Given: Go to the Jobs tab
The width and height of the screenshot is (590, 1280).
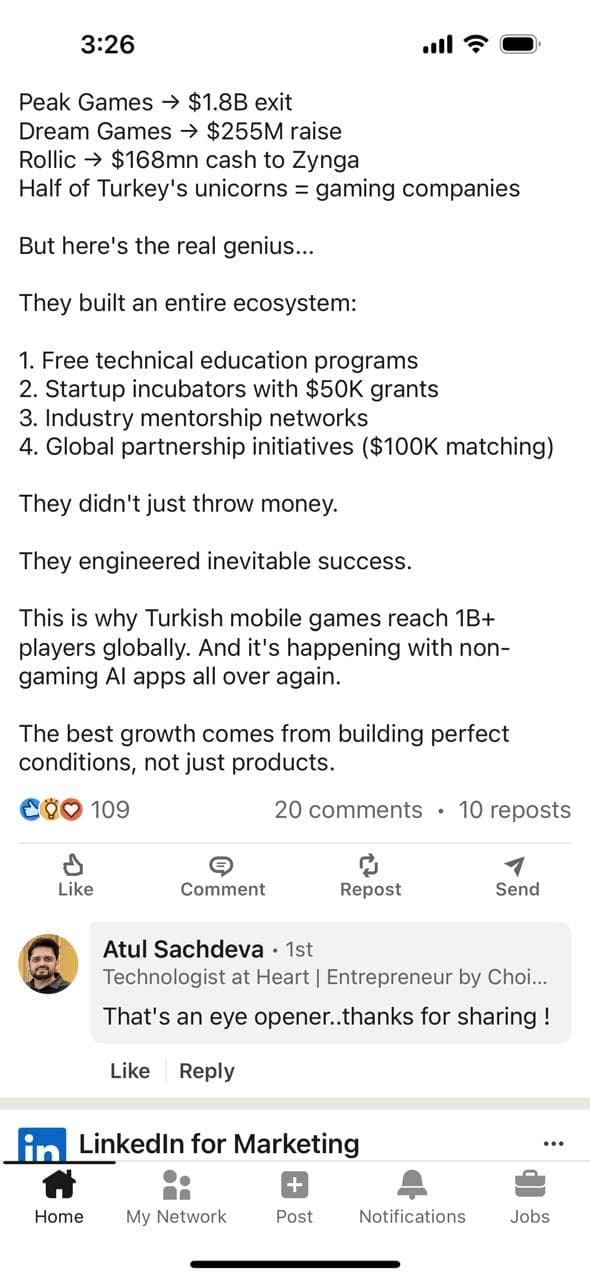Looking at the screenshot, I should tap(530, 1198).
